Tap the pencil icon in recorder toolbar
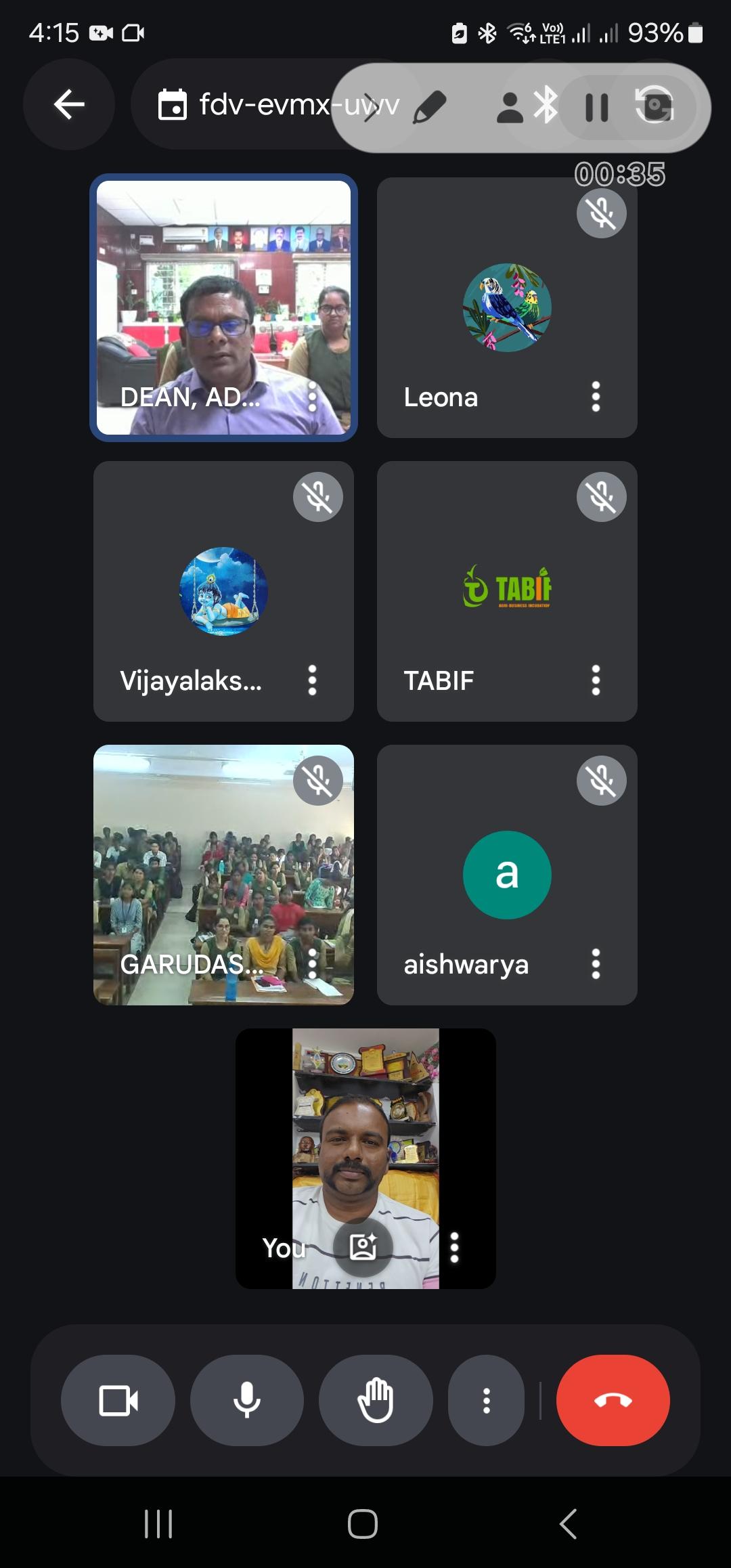This screenshot has height=1568, width=731. coord(429,107)
